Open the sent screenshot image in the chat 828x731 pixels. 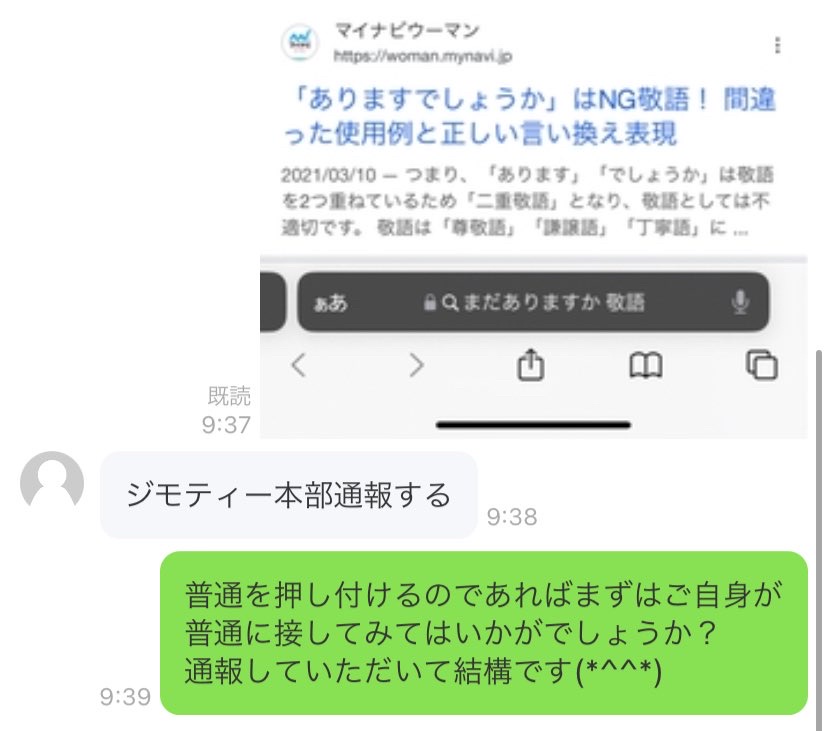532,220
